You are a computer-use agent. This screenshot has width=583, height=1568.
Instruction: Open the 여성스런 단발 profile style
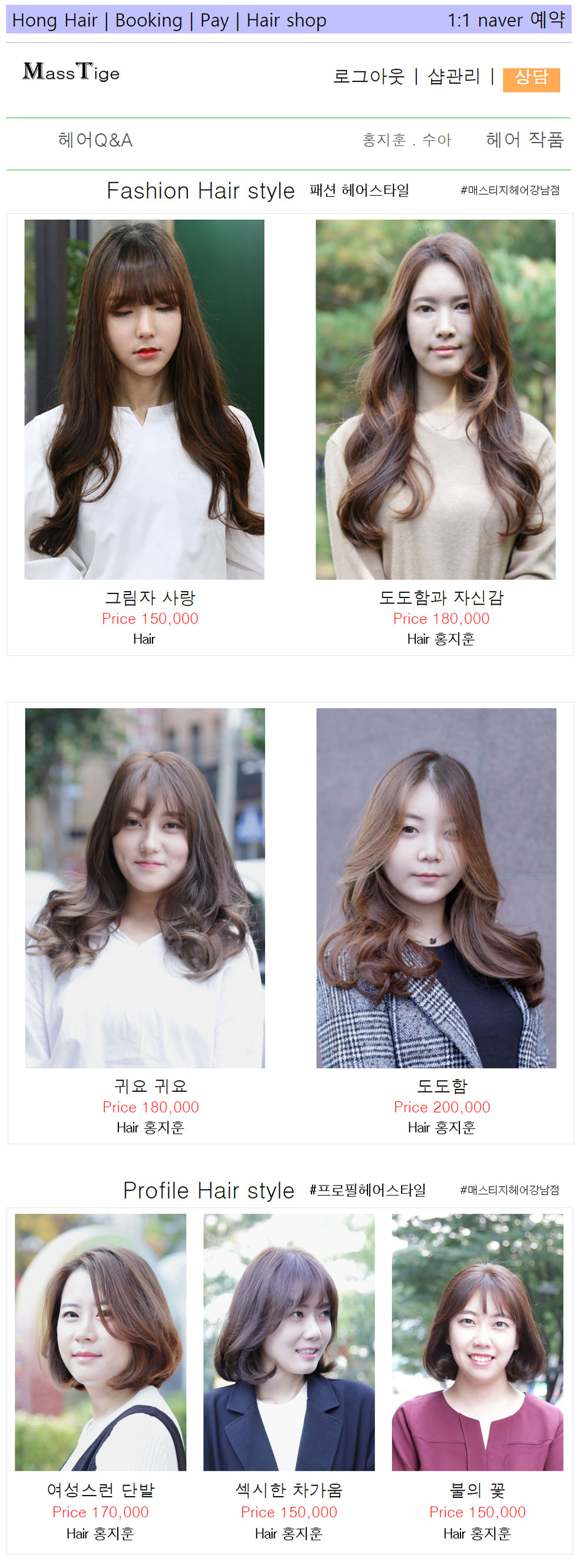coord(101,1342)
